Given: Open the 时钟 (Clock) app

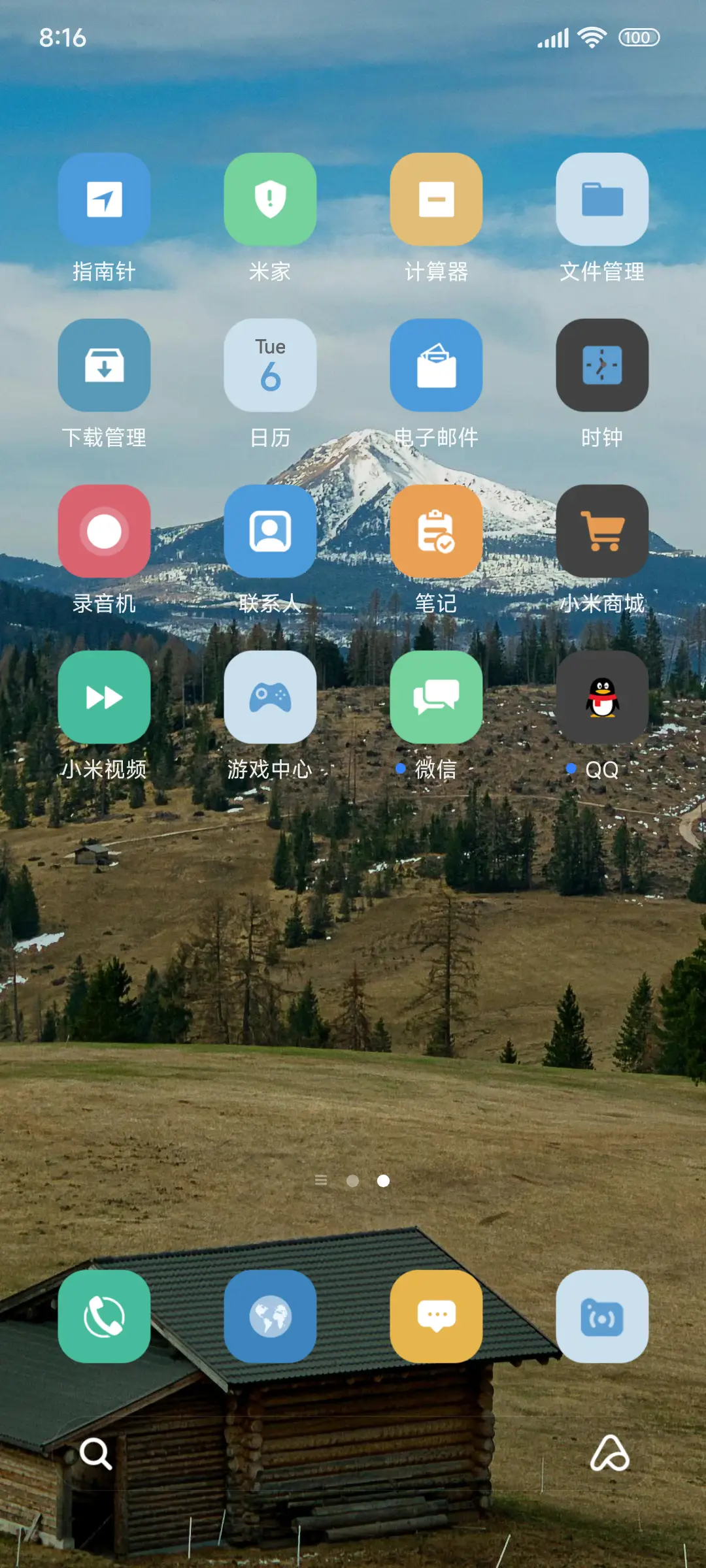Looking at the screenshot, I should click(x=603, y=366).
